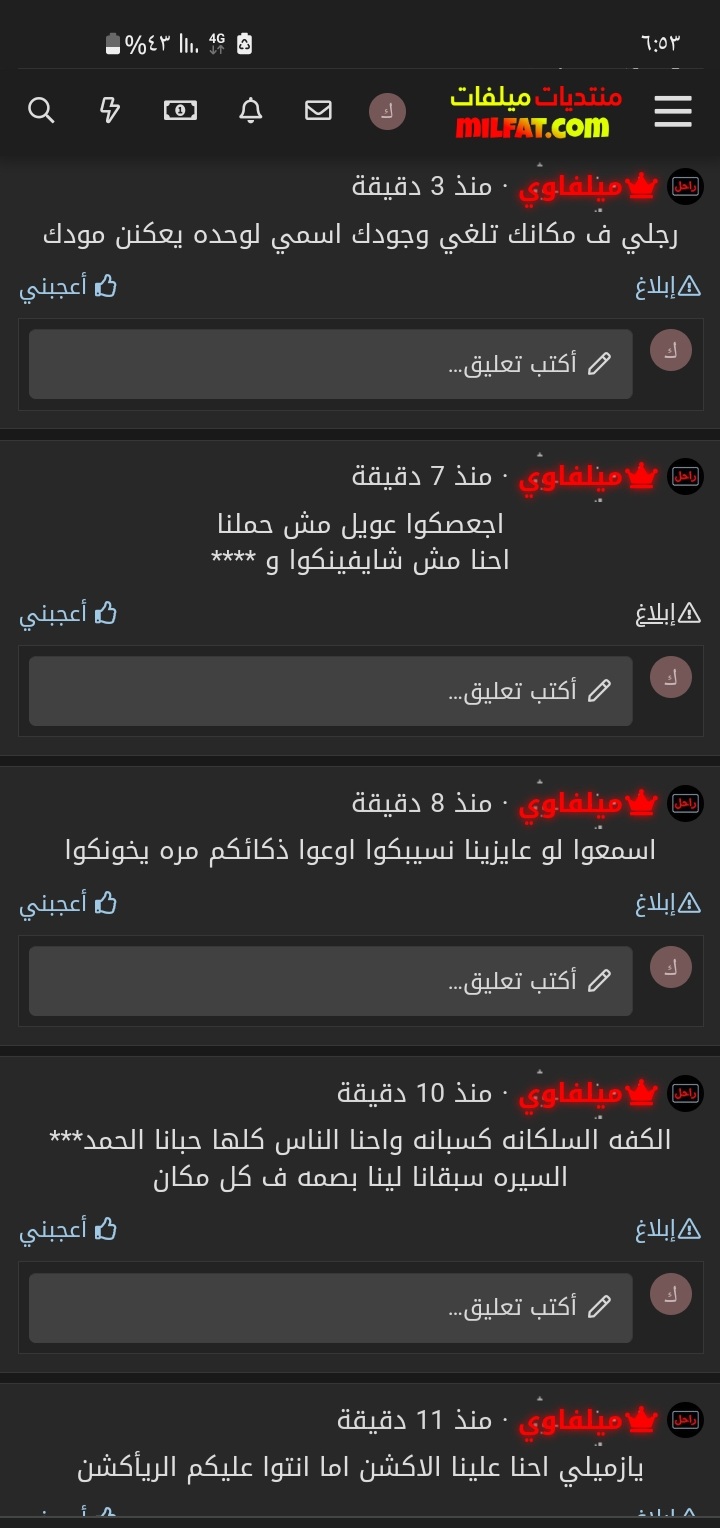The height and width of the screenshot is (1528, 720).
Task: Like the post from 7 minutes ago
Action: coord(68,614)
